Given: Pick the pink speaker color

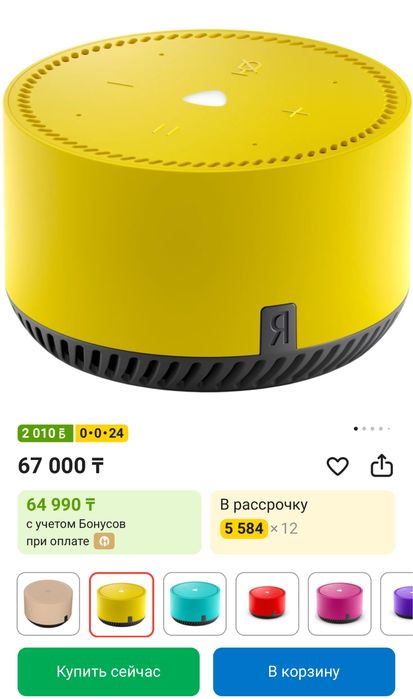Looking at the screenshot, I should pos(340,604).
